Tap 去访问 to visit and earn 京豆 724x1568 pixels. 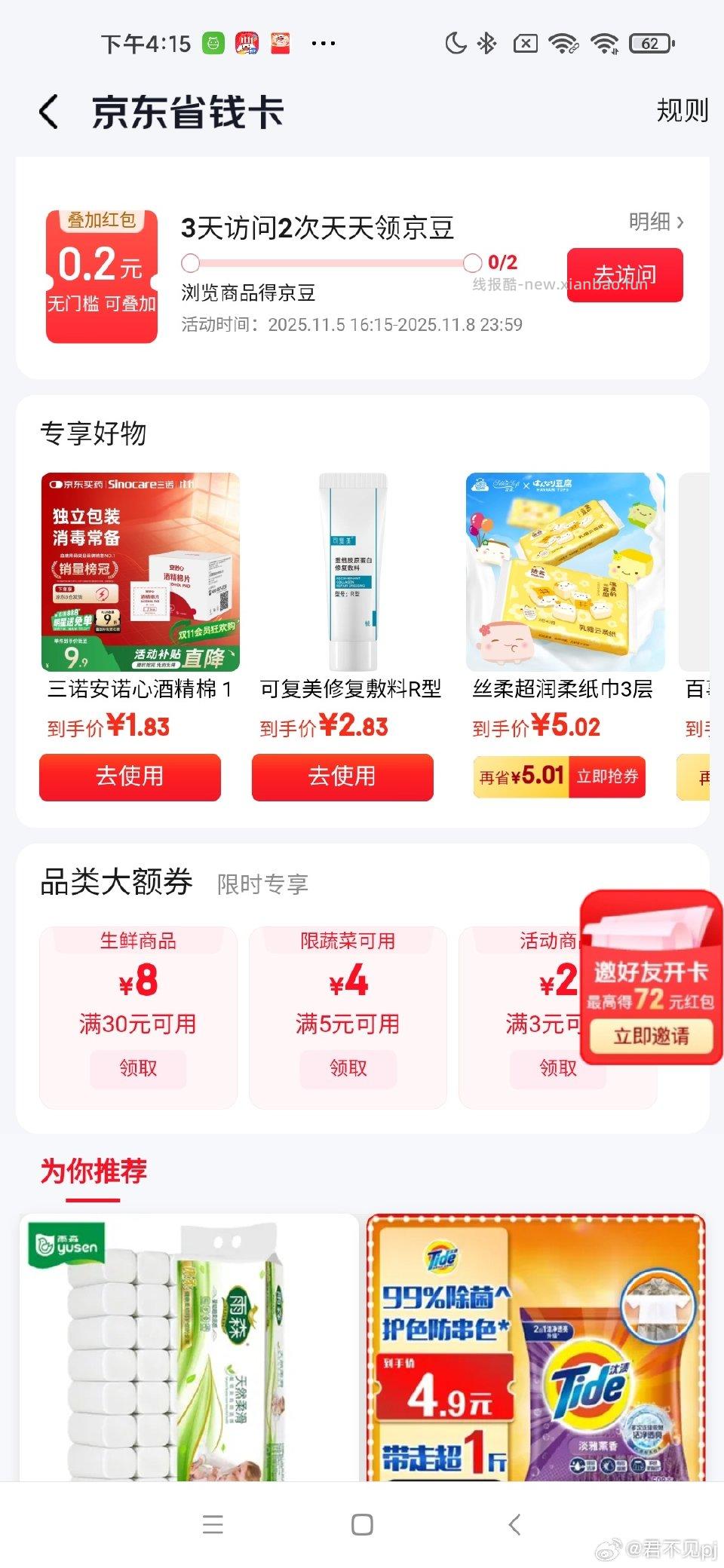click(x=624, y=274)
